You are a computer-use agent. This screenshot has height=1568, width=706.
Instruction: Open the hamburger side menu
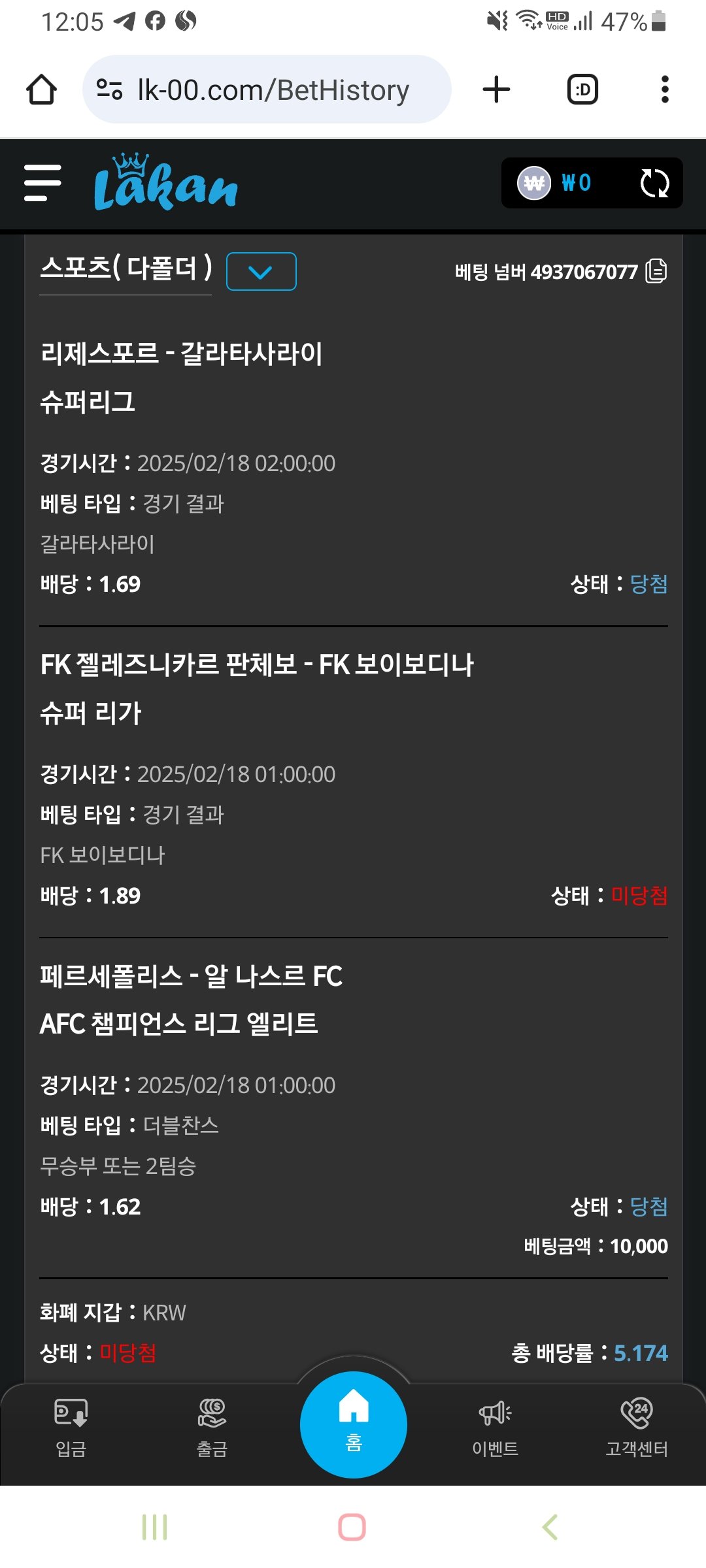tap(42, 183)
